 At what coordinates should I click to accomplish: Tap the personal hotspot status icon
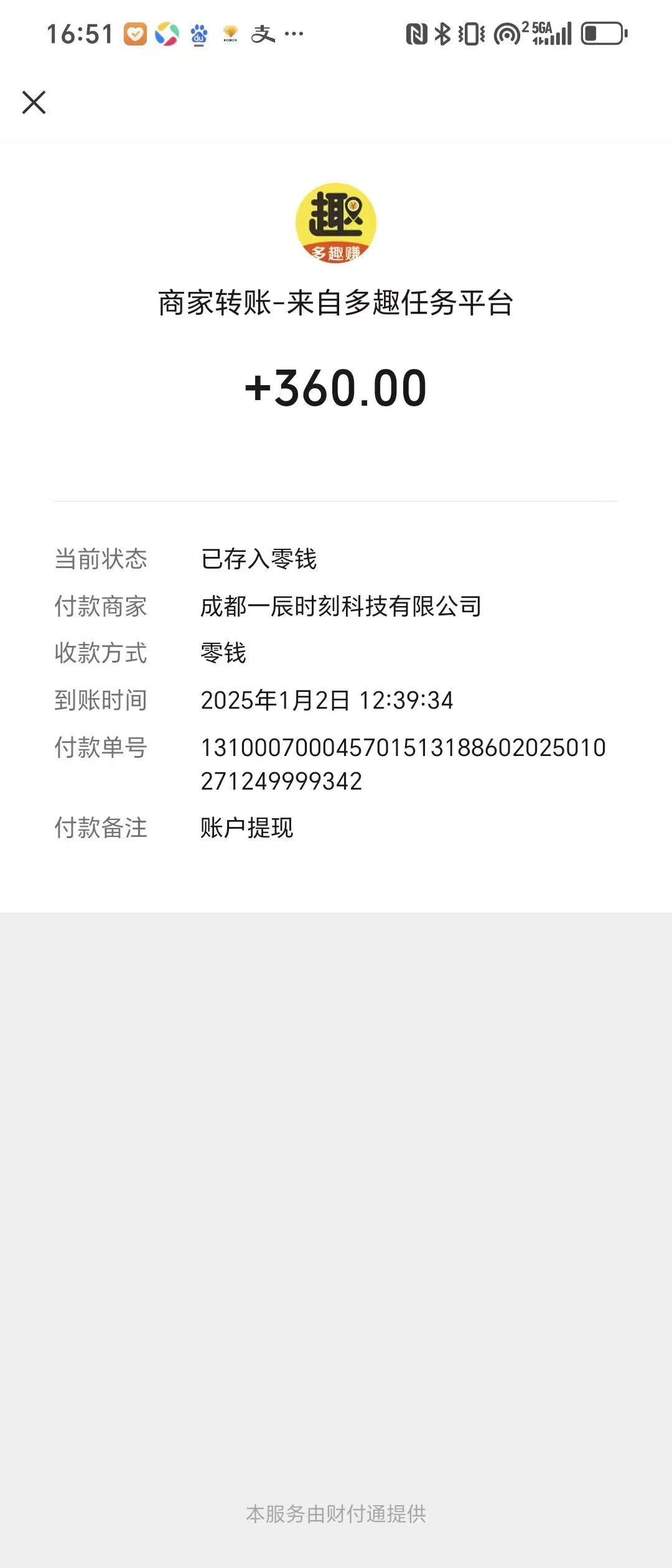[509, 35]
